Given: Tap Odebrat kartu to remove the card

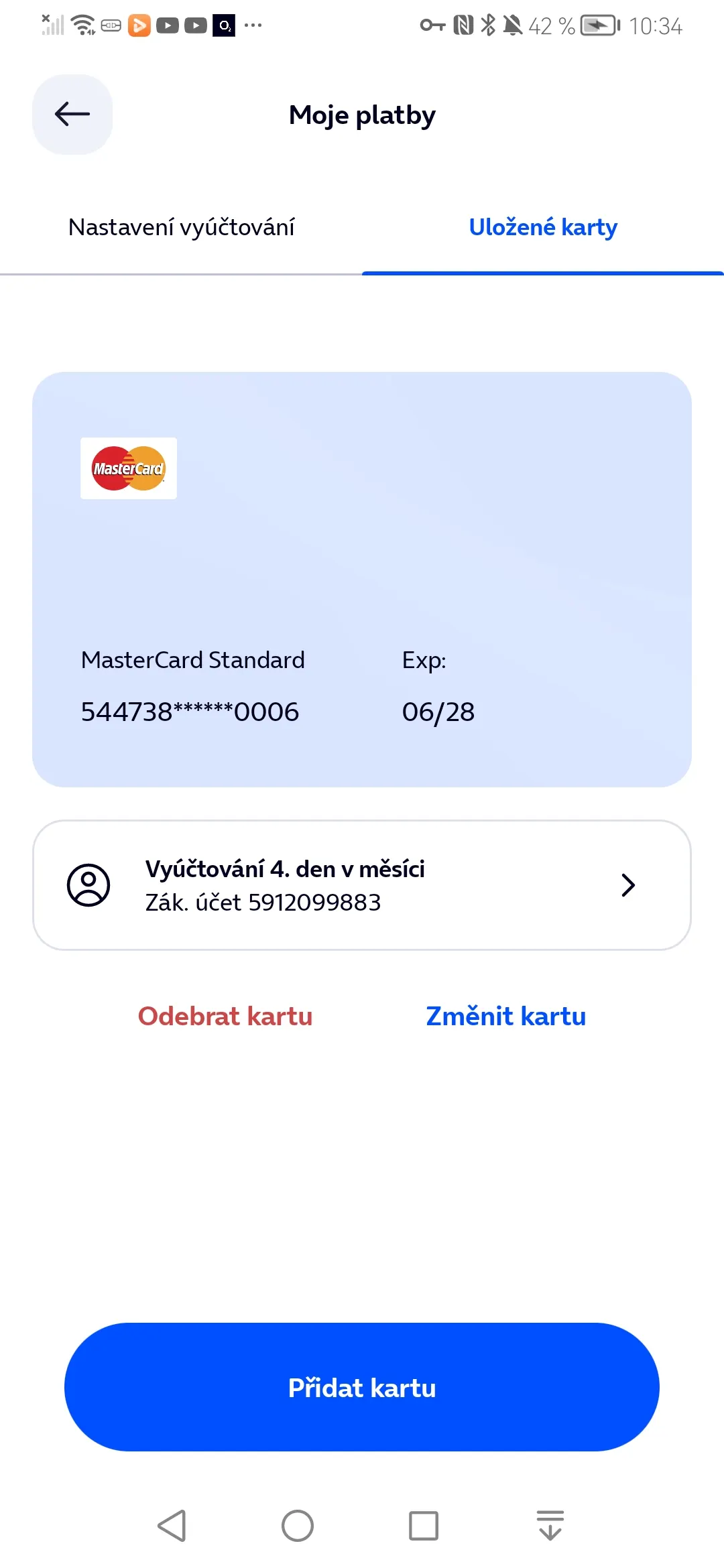Looking at the screenshot, I should [225, 1016].
